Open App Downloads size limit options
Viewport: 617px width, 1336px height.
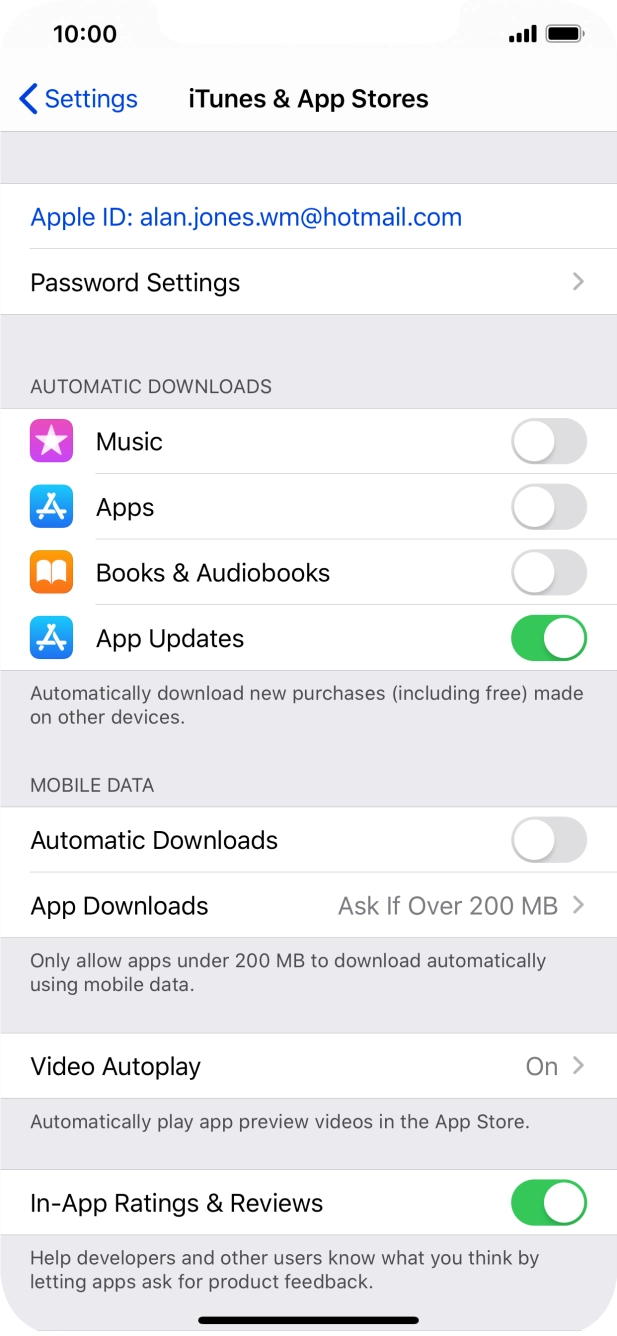click(x=308, y=906)
